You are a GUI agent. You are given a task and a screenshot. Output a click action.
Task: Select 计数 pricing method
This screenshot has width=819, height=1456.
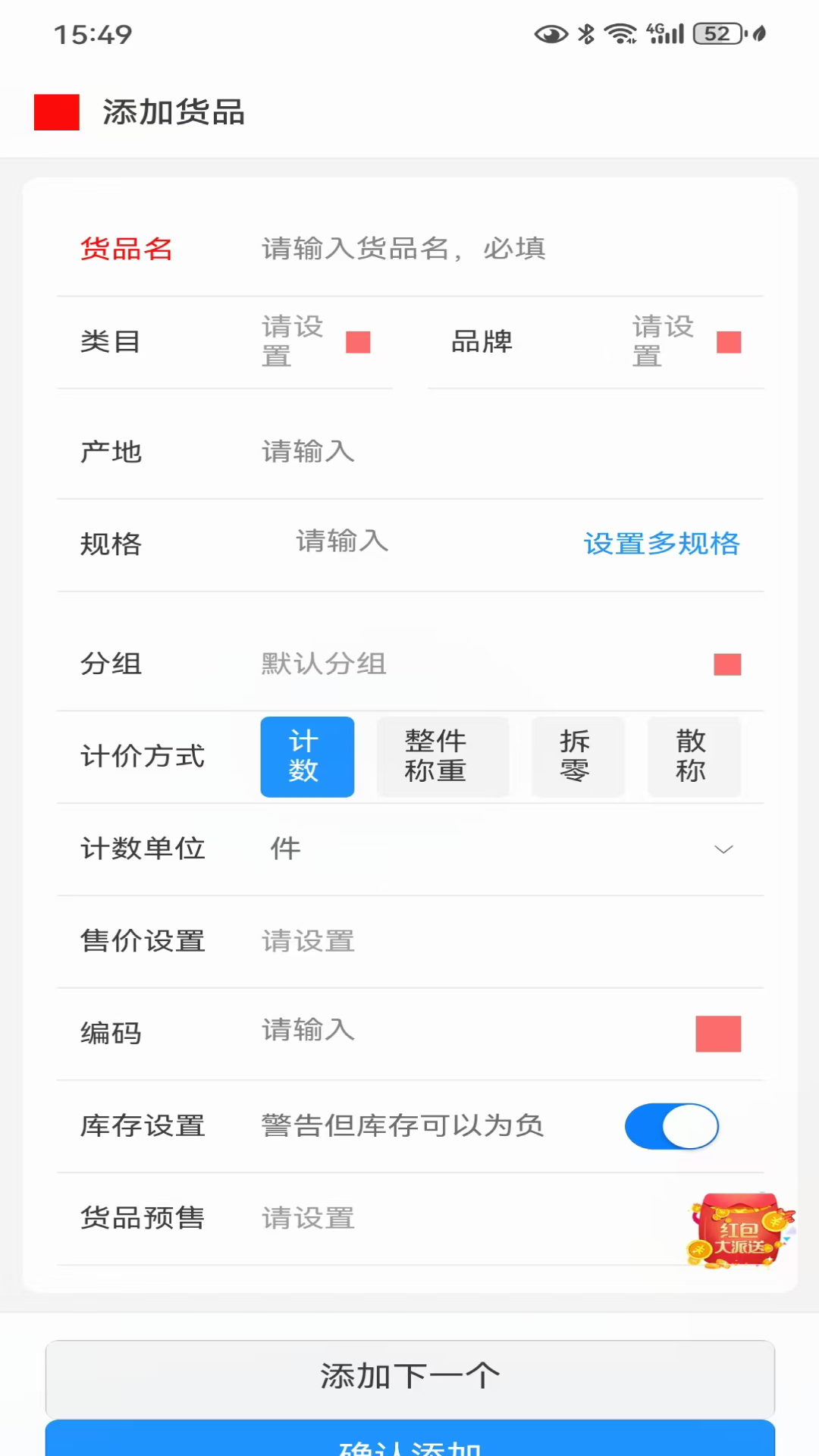pos(307,757)
